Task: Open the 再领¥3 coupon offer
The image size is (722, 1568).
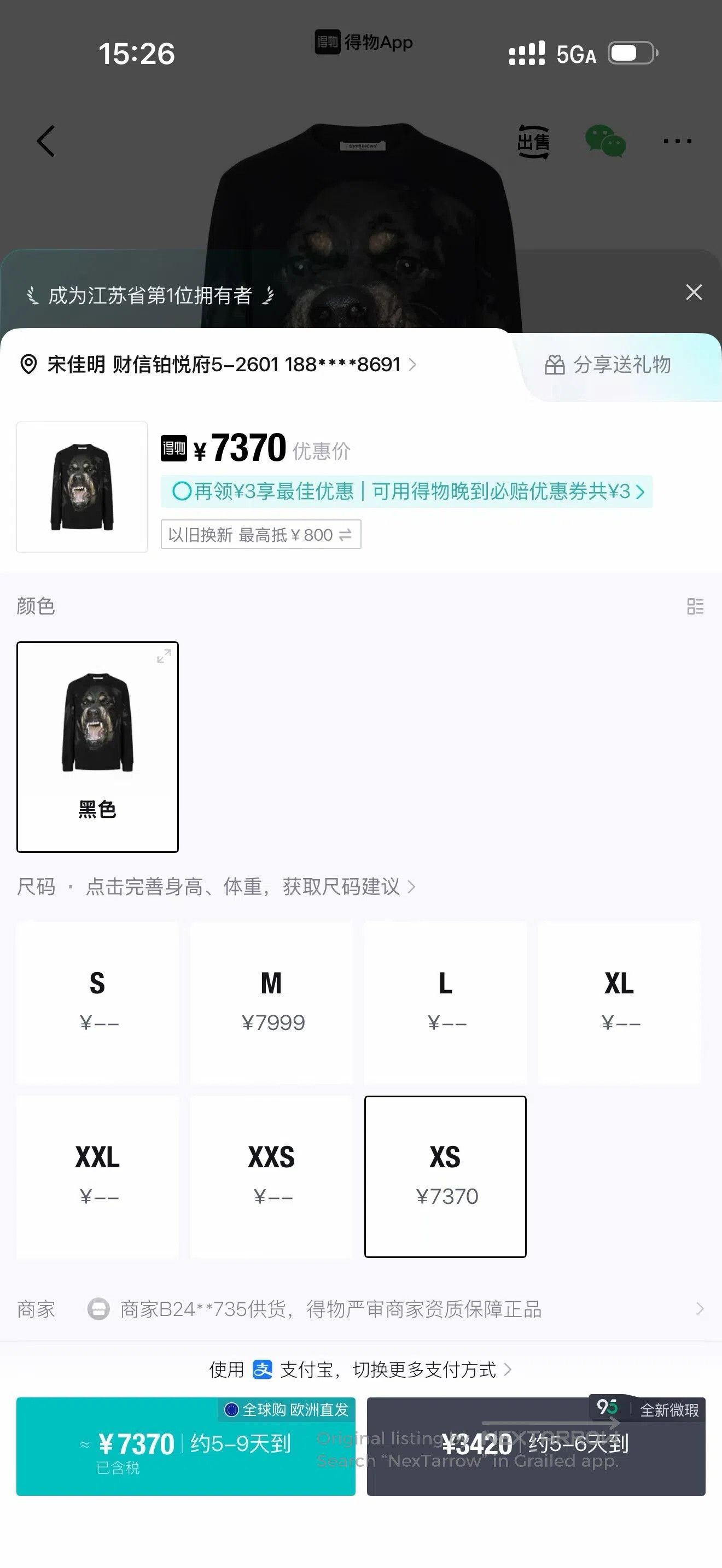Action: click(x=406, y=491)
